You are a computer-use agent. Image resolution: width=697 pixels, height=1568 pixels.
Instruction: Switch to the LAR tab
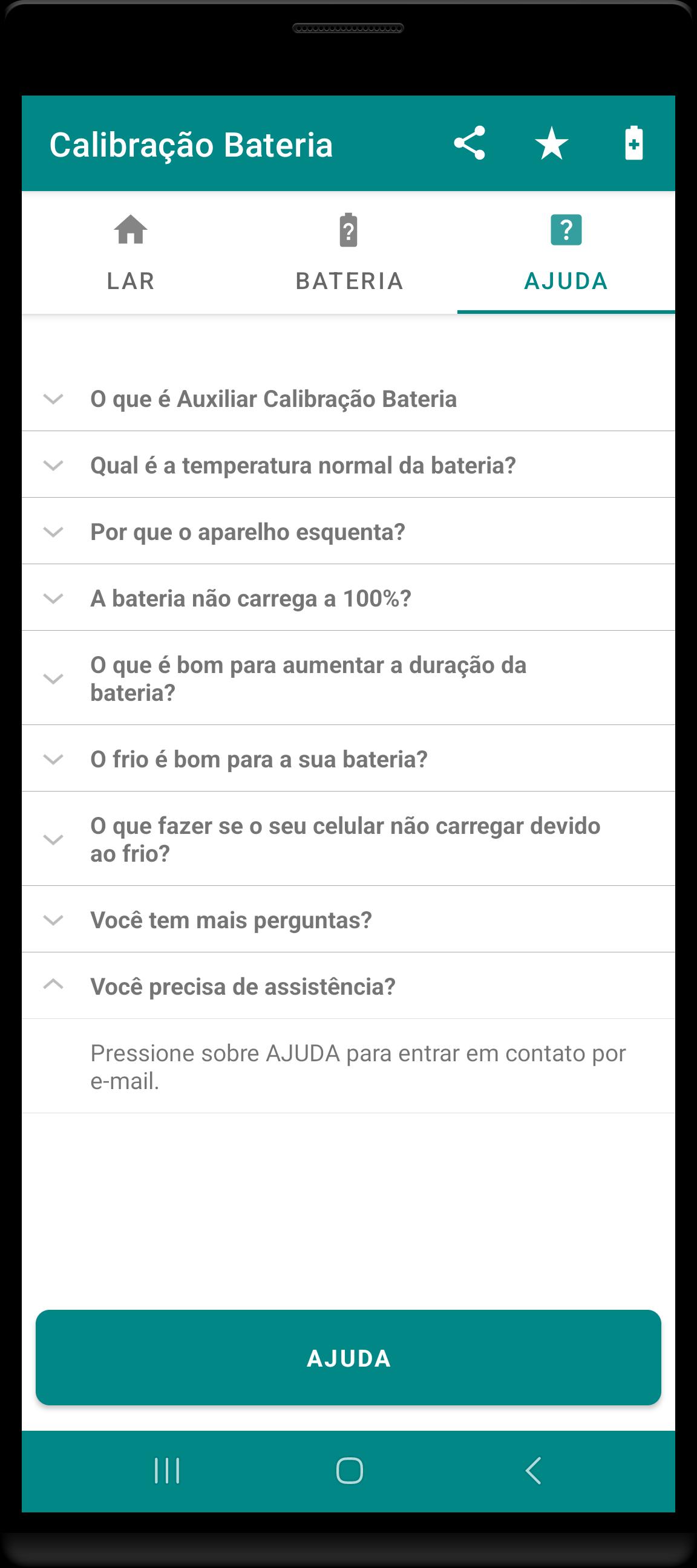point(130,253)
